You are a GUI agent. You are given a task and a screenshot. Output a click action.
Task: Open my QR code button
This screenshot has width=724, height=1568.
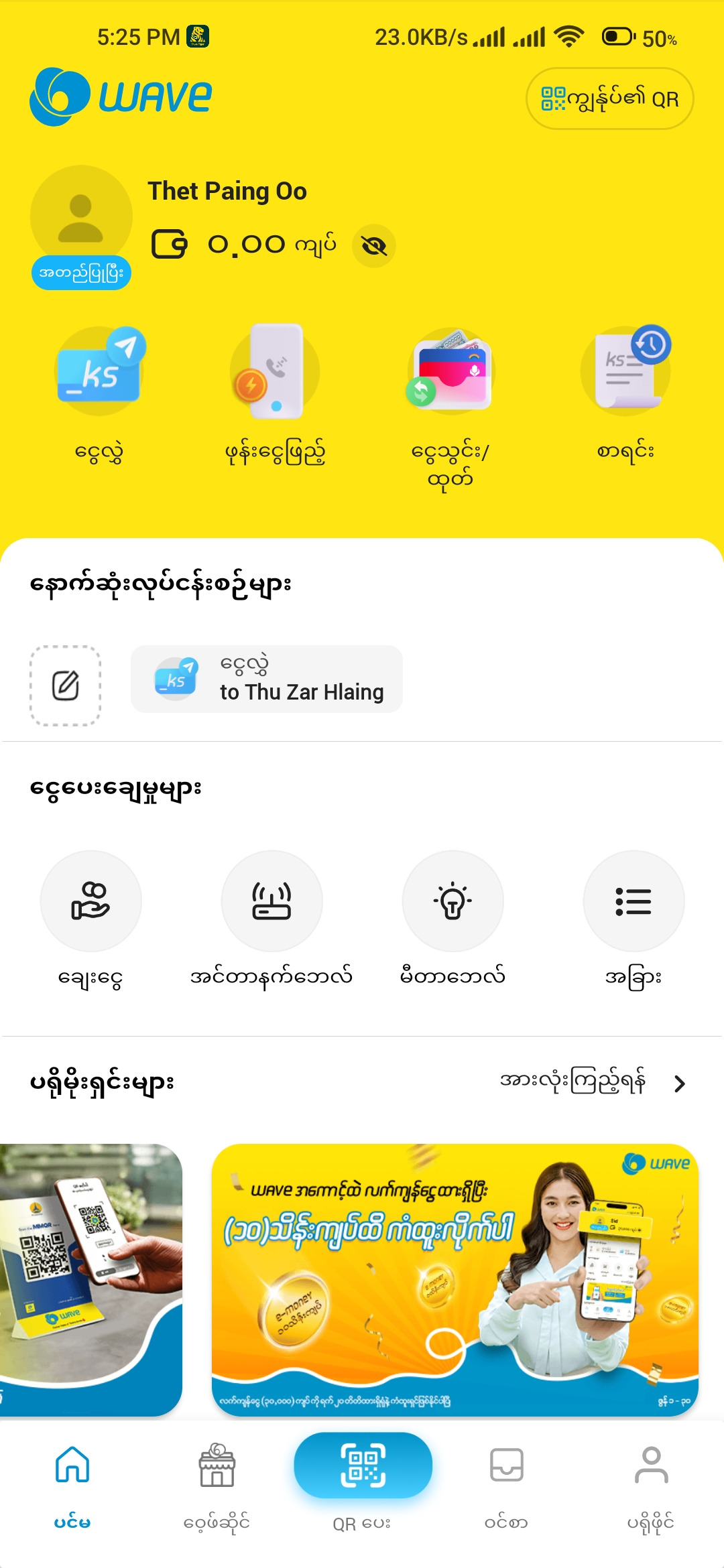(x=609, y=99)
